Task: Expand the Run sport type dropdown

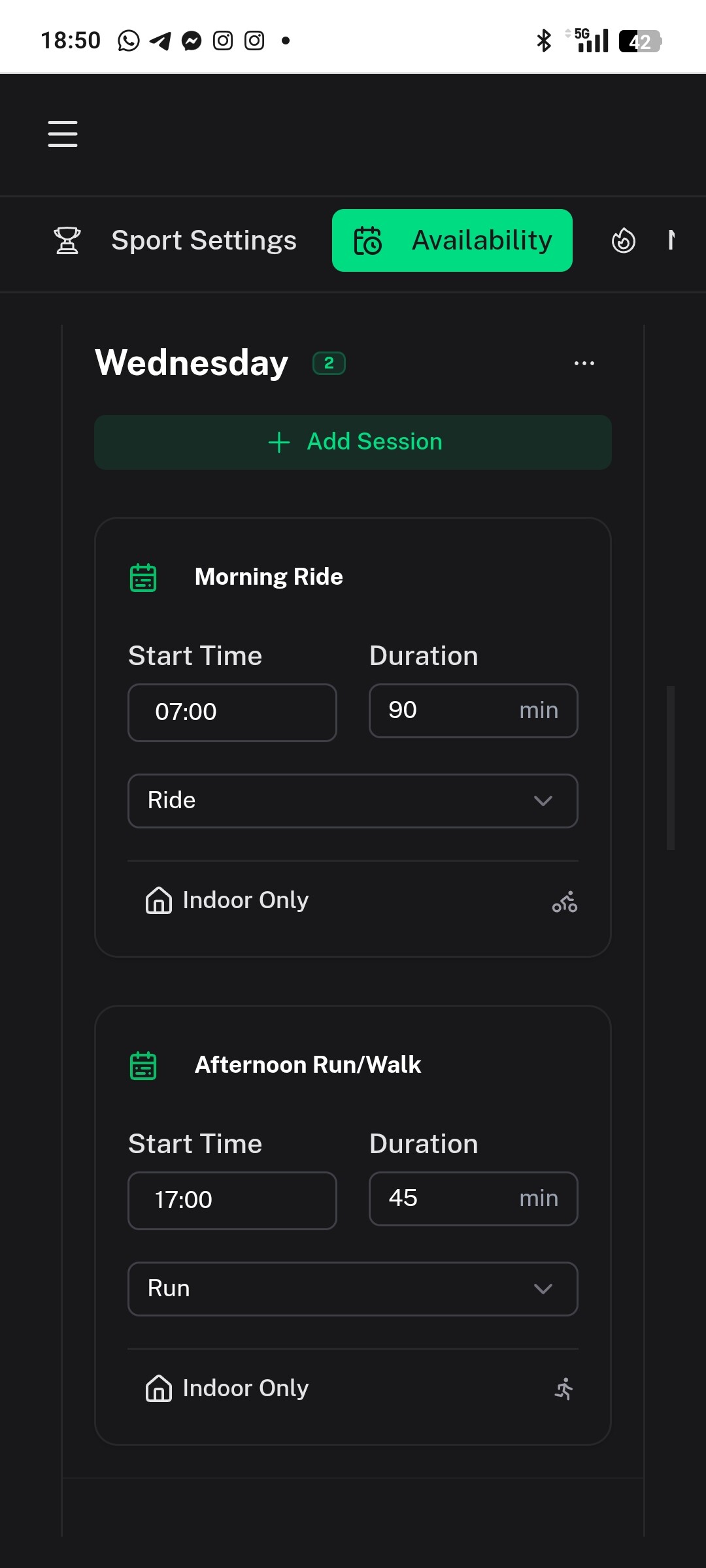Action: tap(353, 1289)
